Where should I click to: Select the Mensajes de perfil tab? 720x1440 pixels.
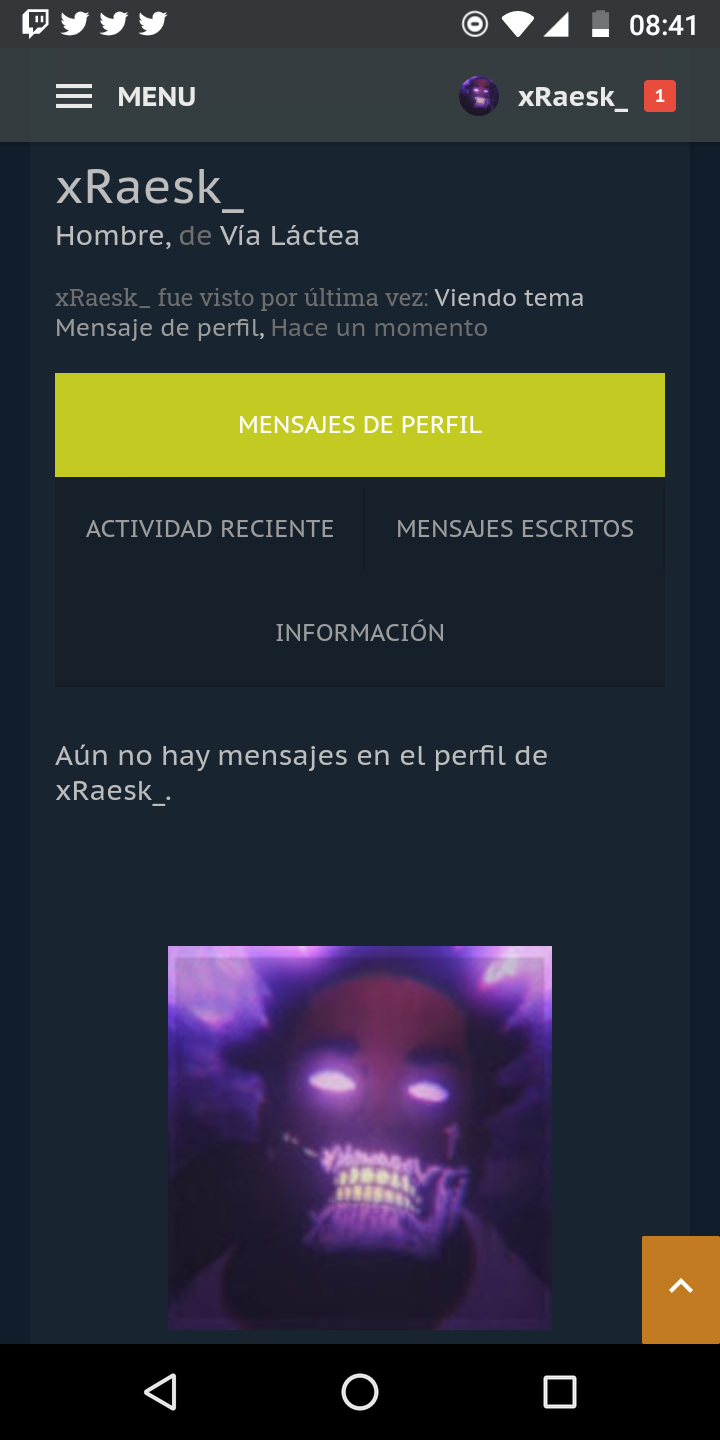(x=360, y=424)
